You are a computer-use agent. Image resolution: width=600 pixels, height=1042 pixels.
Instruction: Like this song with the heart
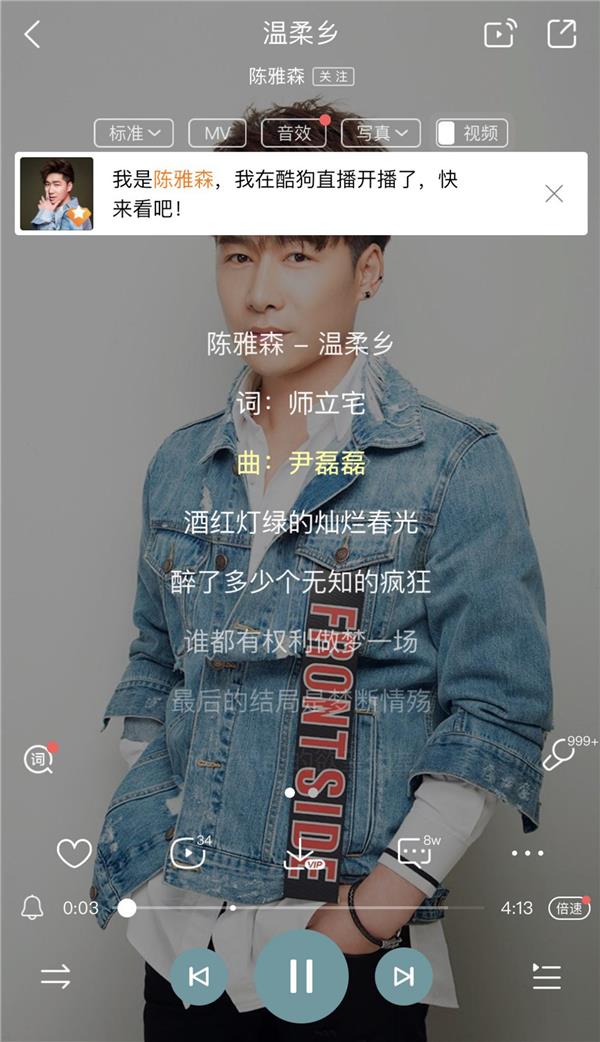point(74,853)
